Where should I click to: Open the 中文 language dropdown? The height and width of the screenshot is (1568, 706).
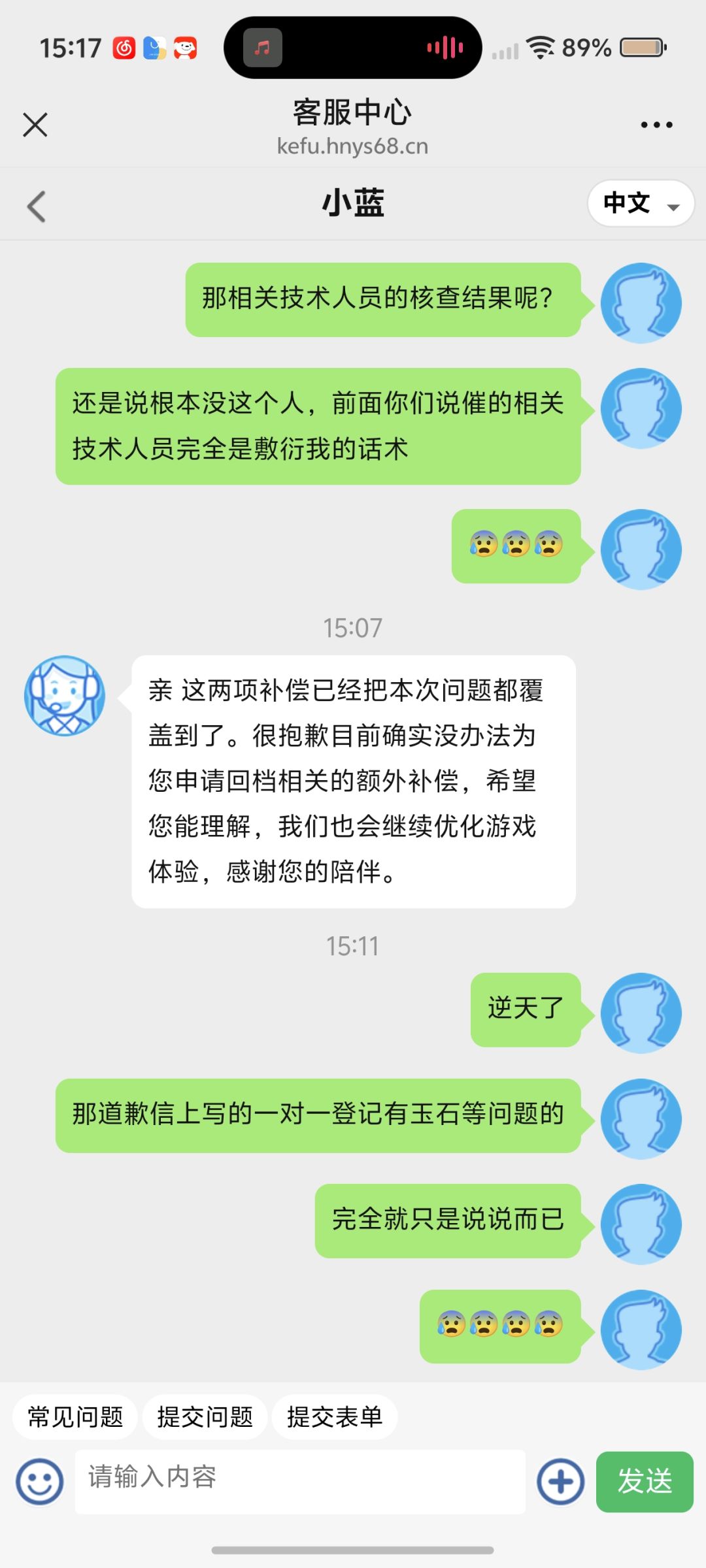(x=639, y=203)
